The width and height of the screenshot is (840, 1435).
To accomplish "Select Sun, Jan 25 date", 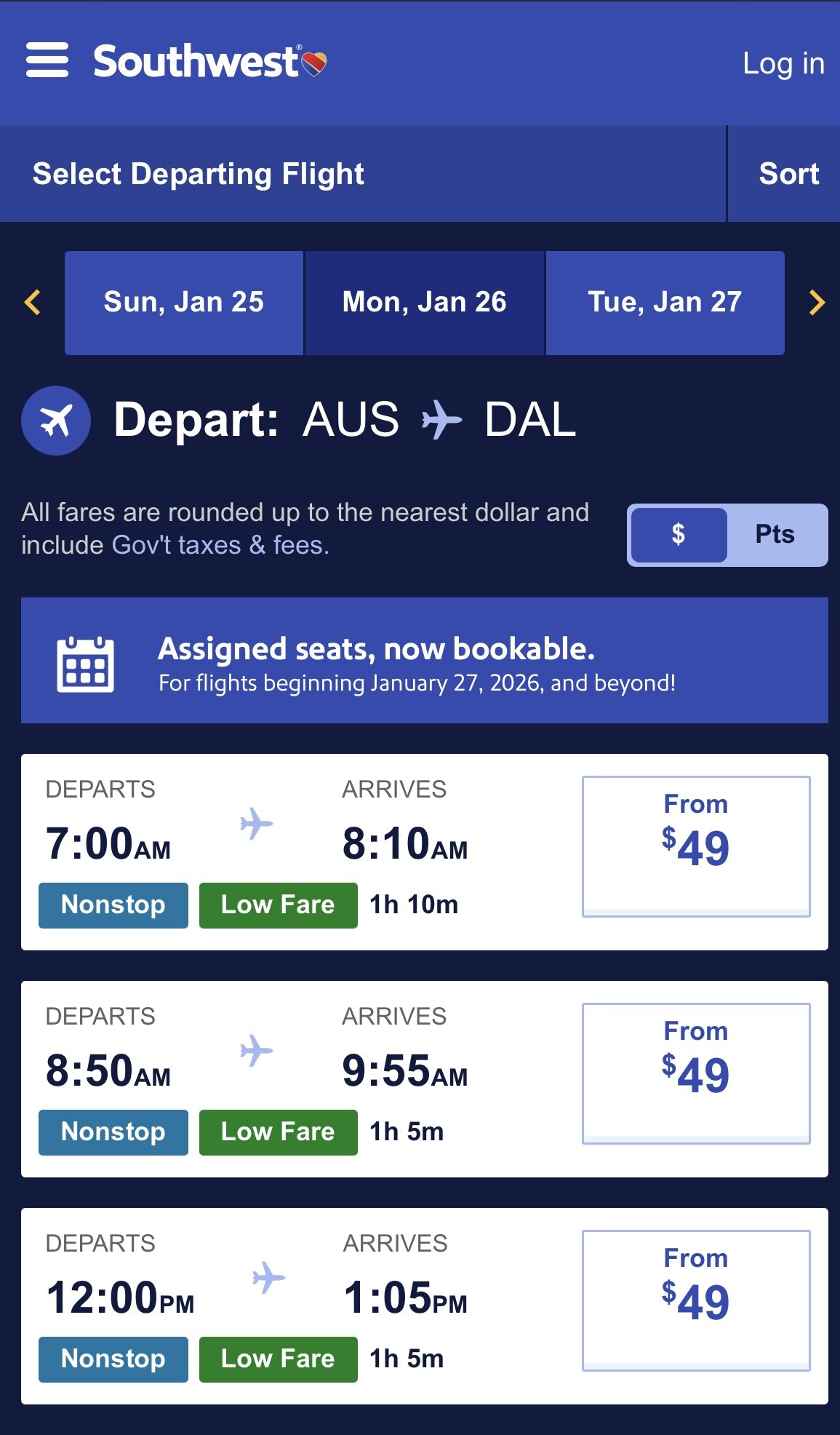I will coord(184,303).
